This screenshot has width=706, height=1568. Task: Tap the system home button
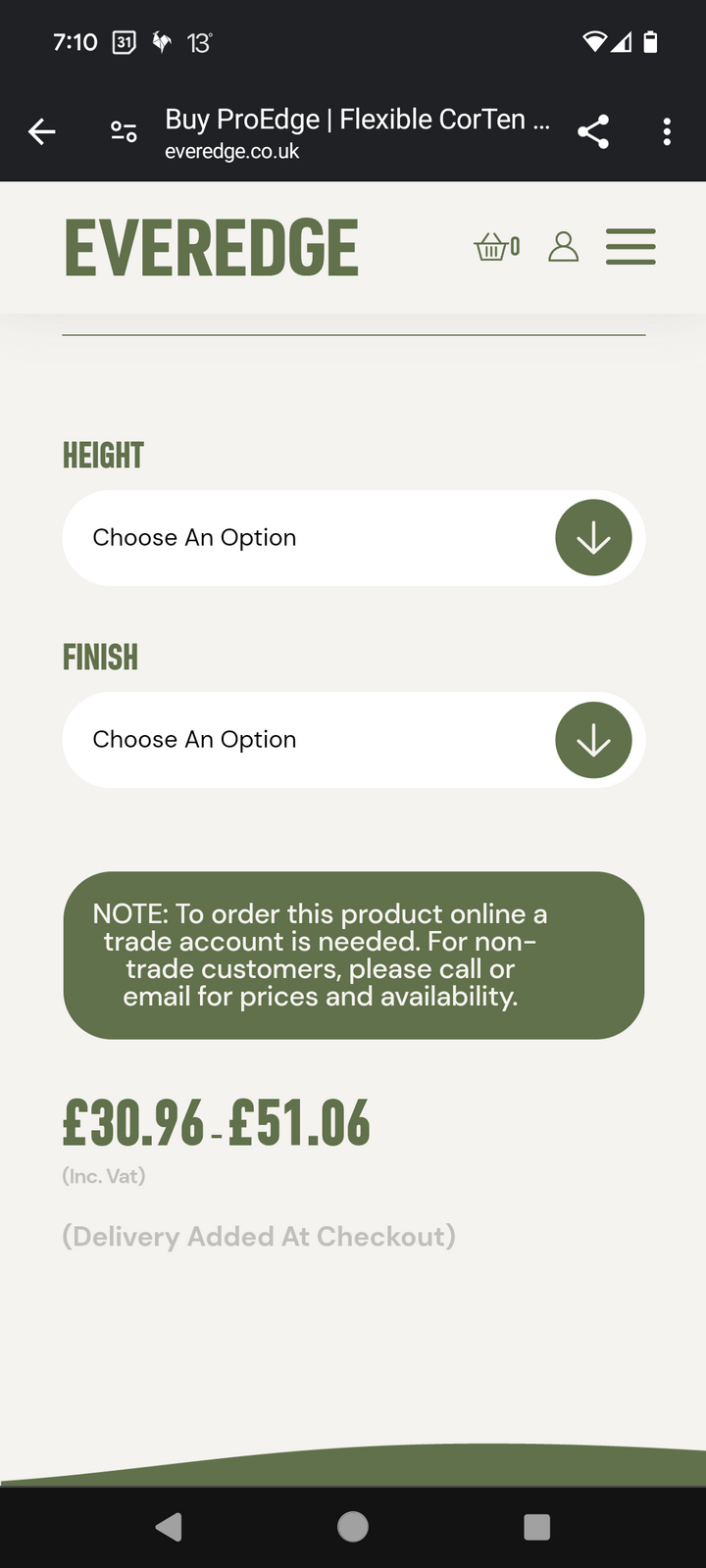point(353,1526)
